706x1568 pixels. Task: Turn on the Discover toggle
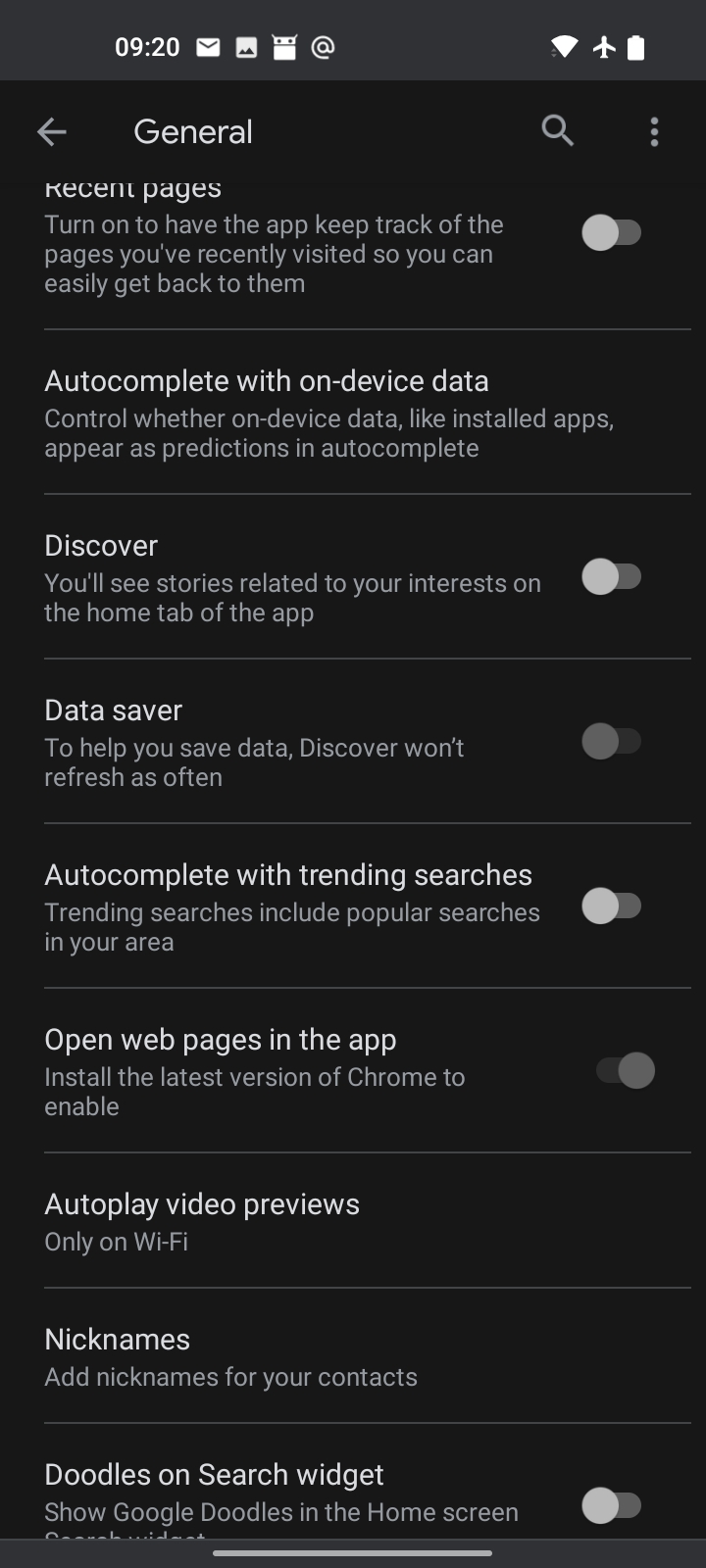pos(612,577)
